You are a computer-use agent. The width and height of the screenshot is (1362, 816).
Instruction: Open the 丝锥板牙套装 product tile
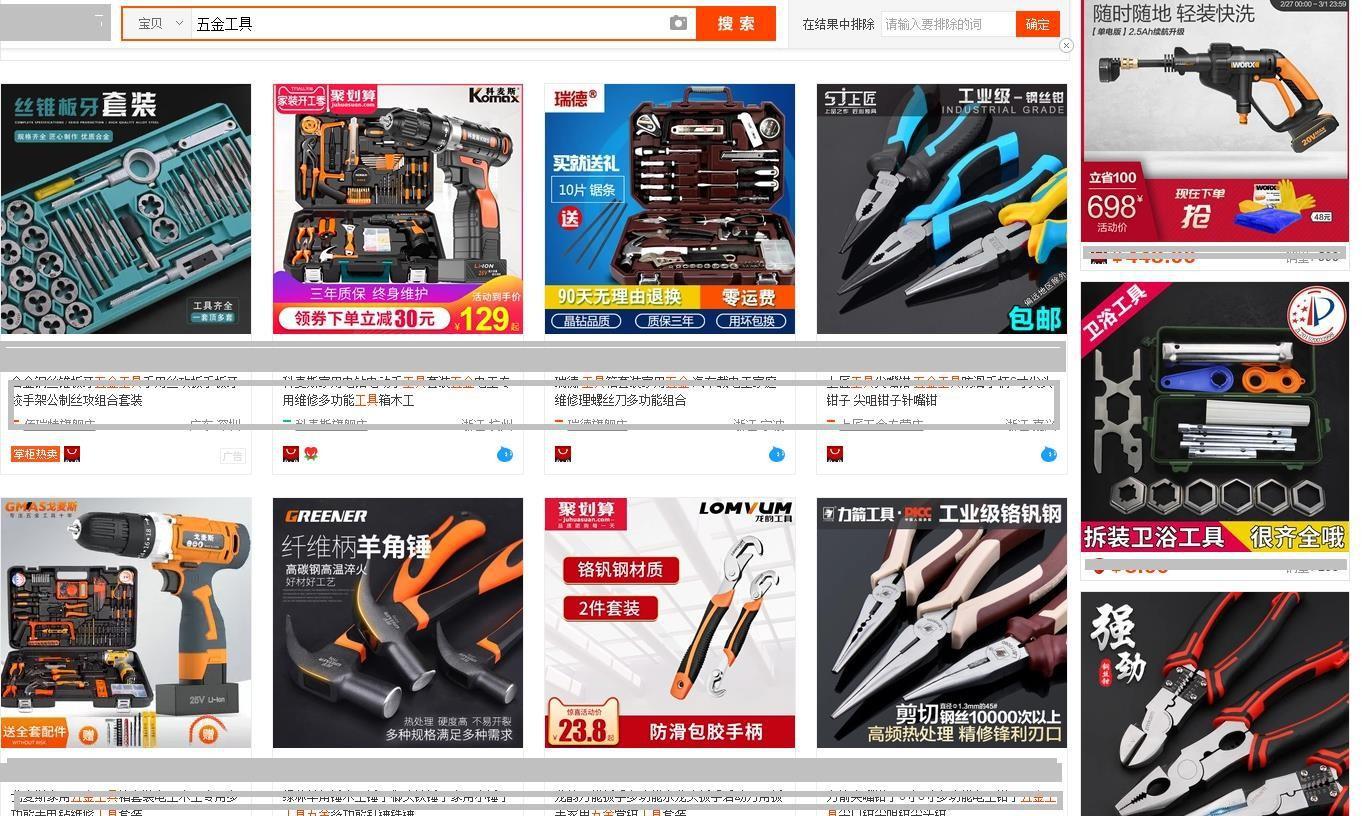click(126, 209)
